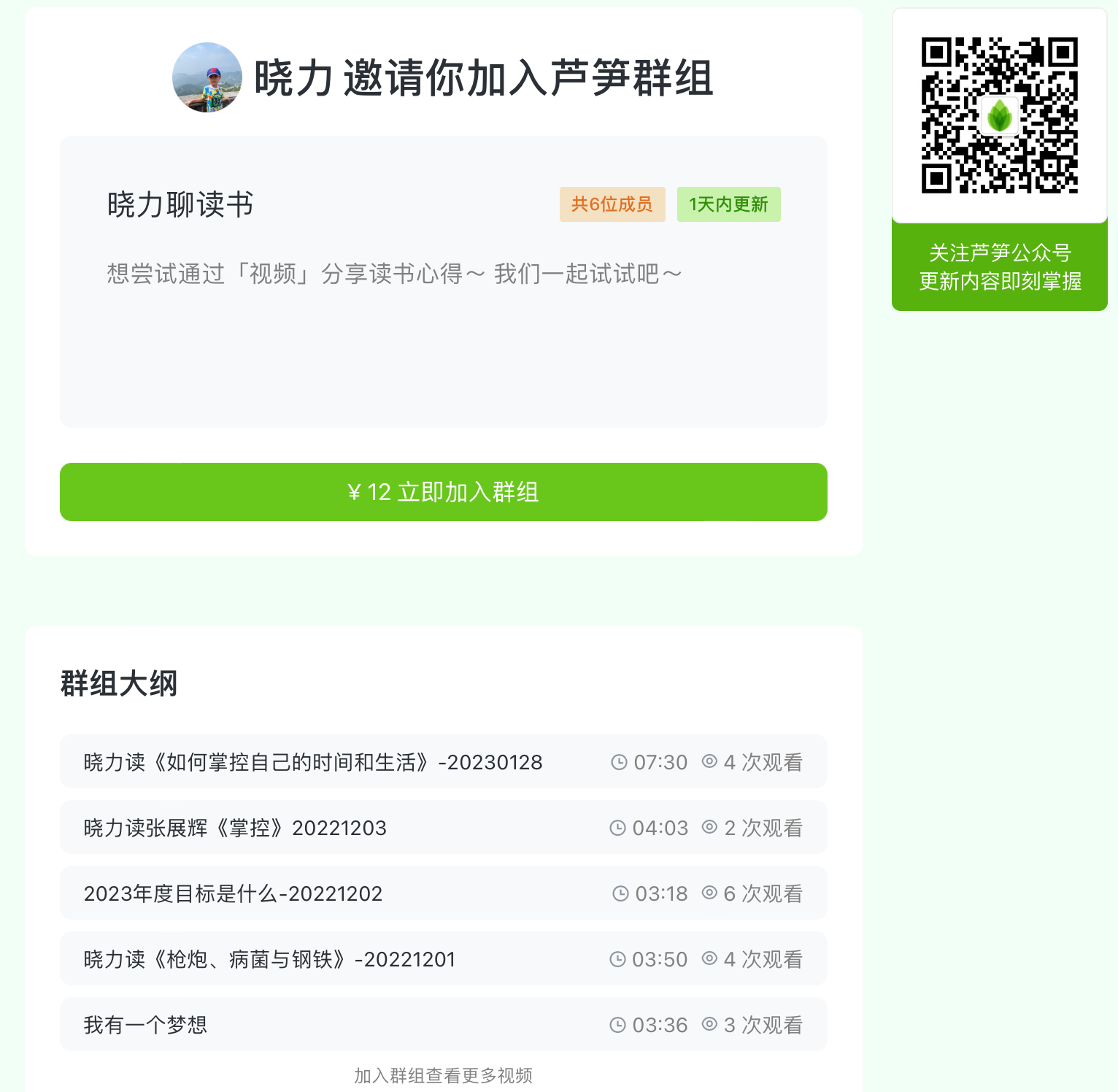Open video 晓力读《如何掌控自己的时间和生活》-20230128
This screenshot has height=1092, width=1118.
click(313, 762)
